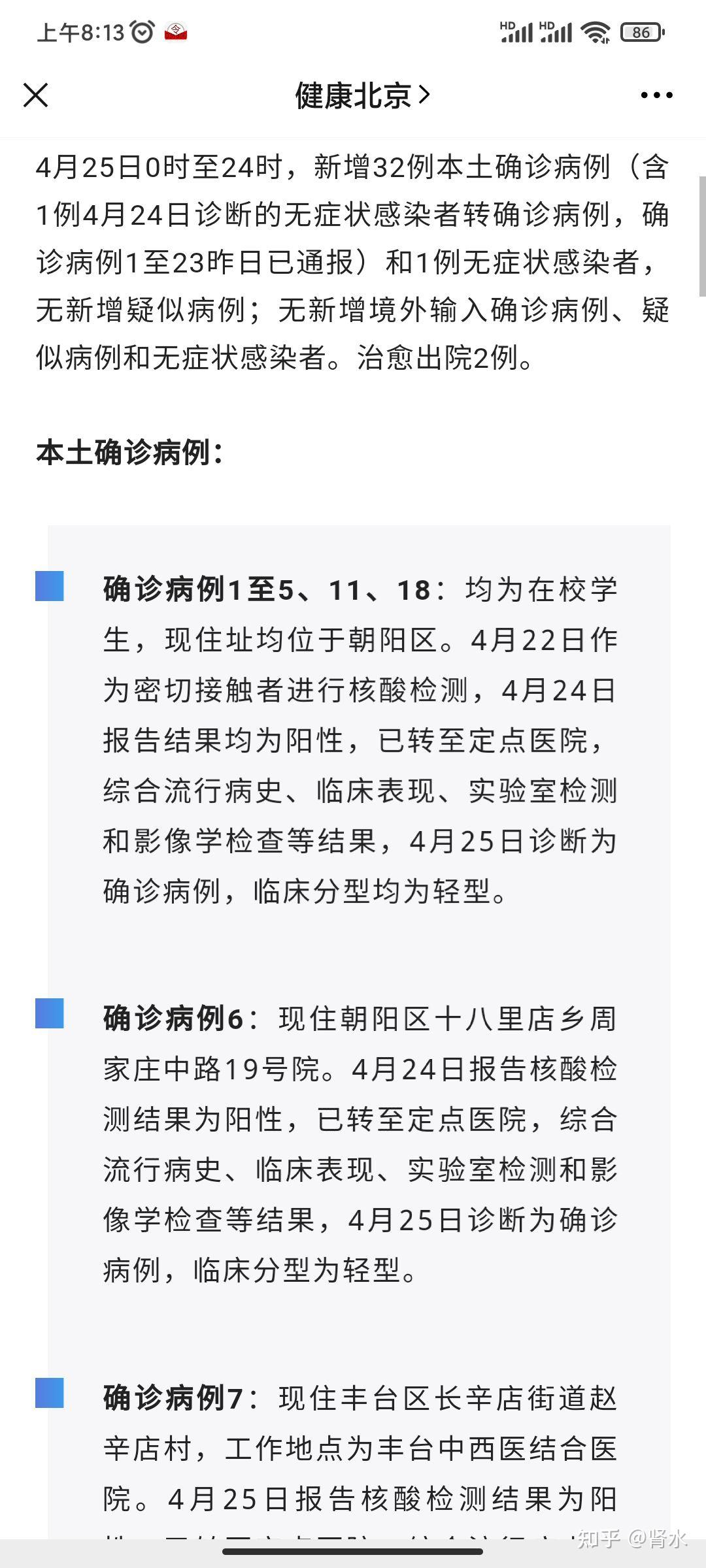Open the three-dot more options menu
Viewport: 706px width, 1568px height.
coord(656,95)
